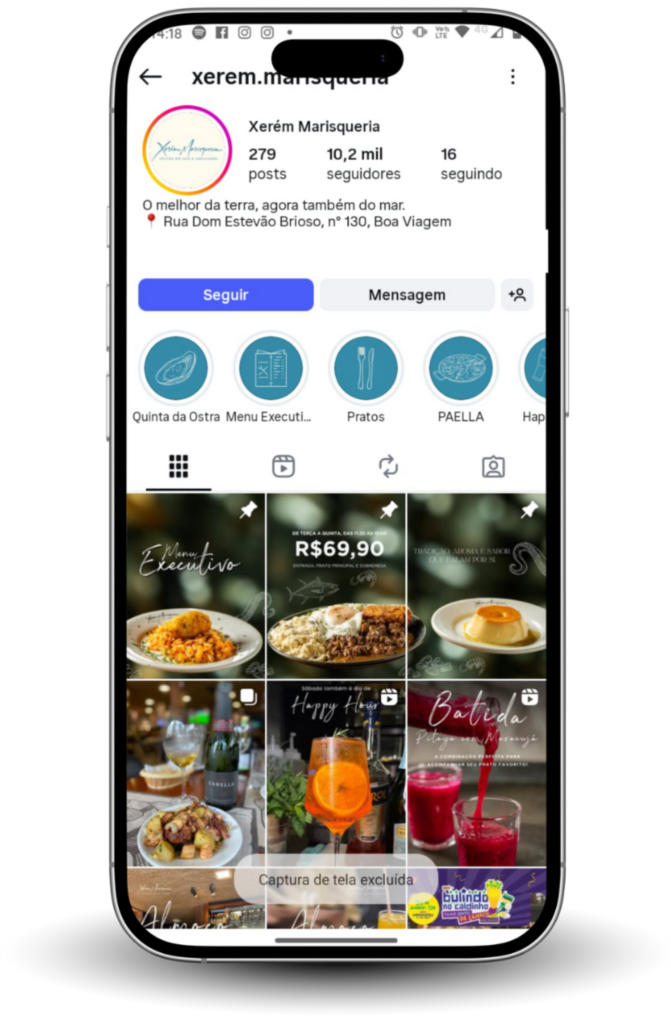Image resolution: width=671 pixels, height=1024 pixels.
Task: Open the profile overflow menu
Action: (x=512, y=77)
